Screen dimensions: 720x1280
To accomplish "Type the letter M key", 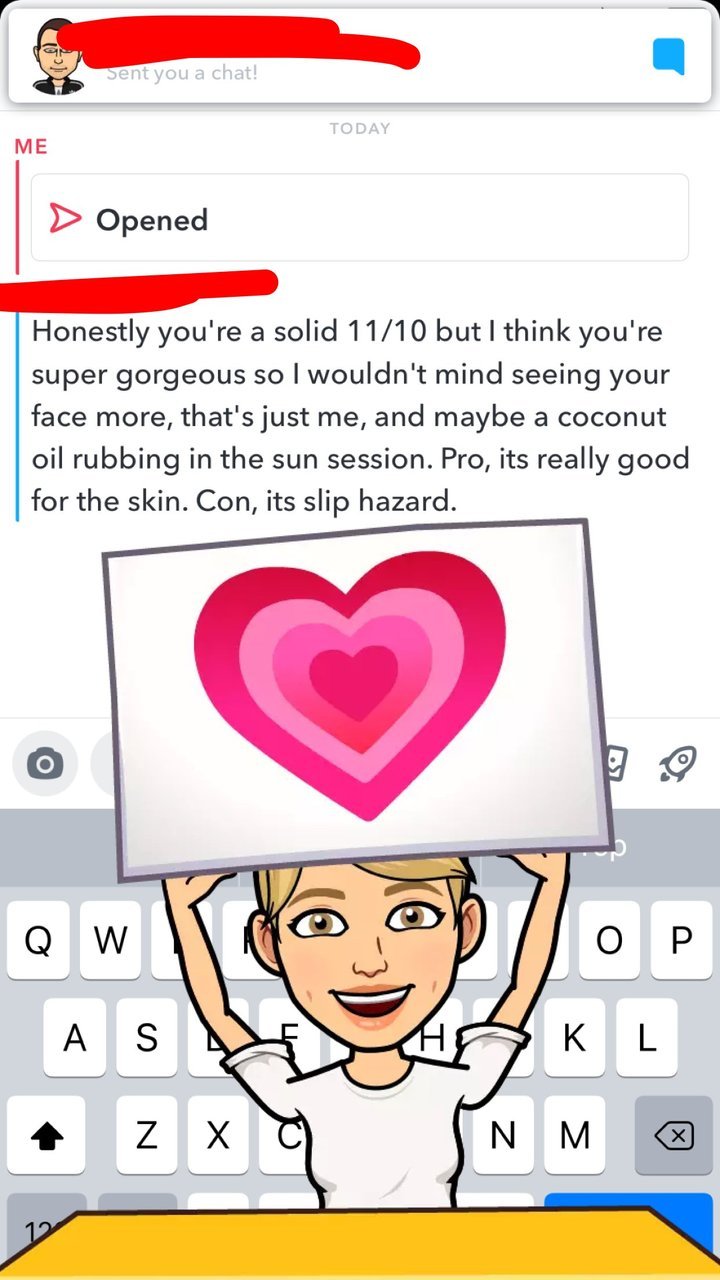I will 574,1135.
